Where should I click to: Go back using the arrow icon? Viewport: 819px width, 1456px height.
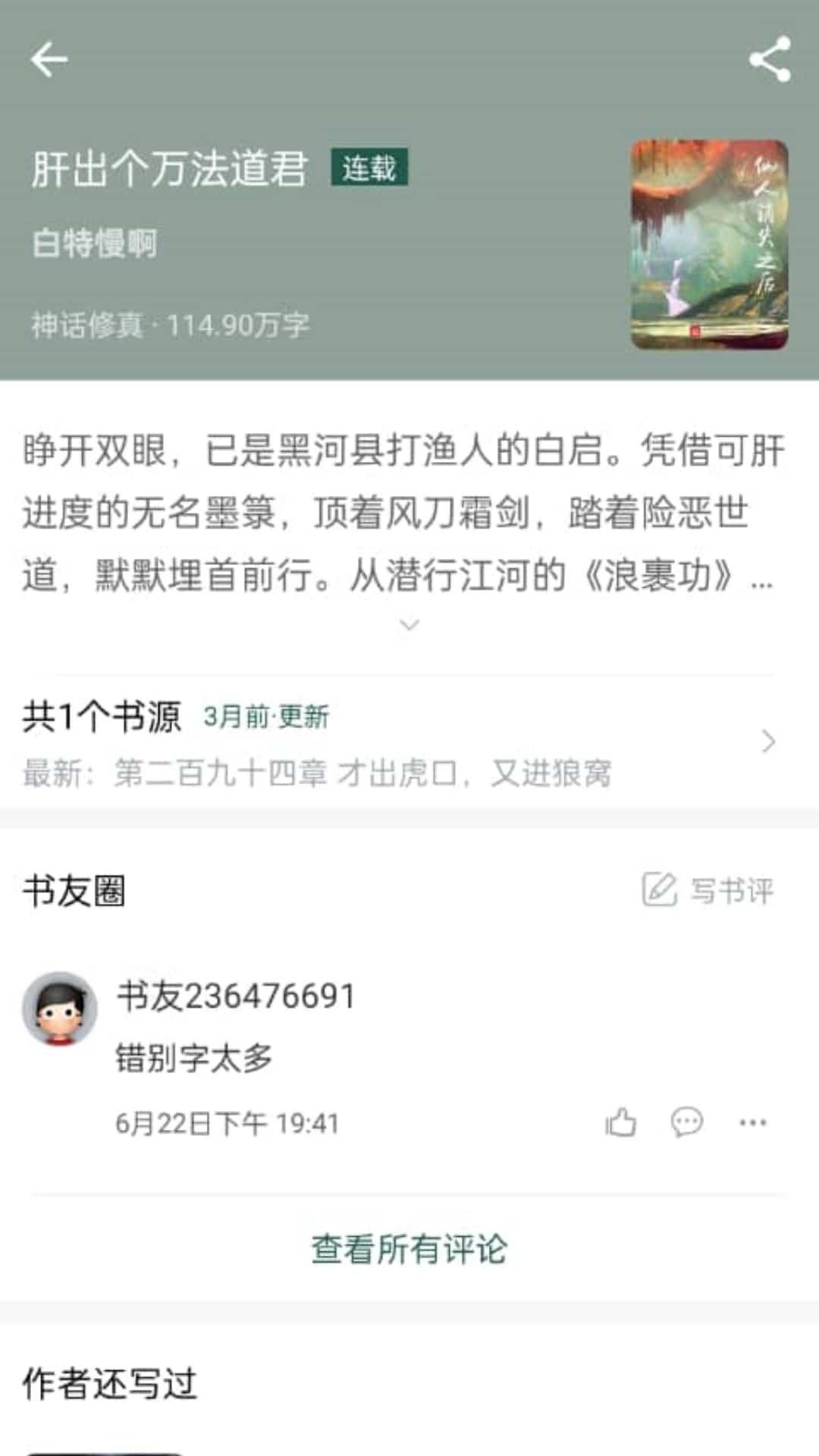click(49, 59)
